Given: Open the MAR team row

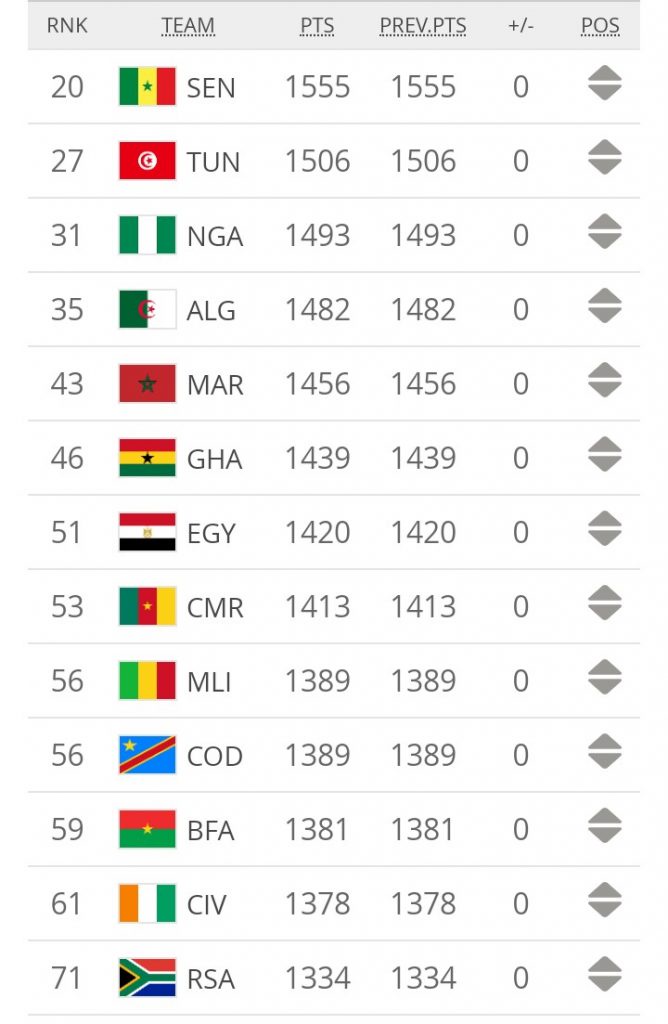Looking at the screenshot, I should tap(215, 384).
